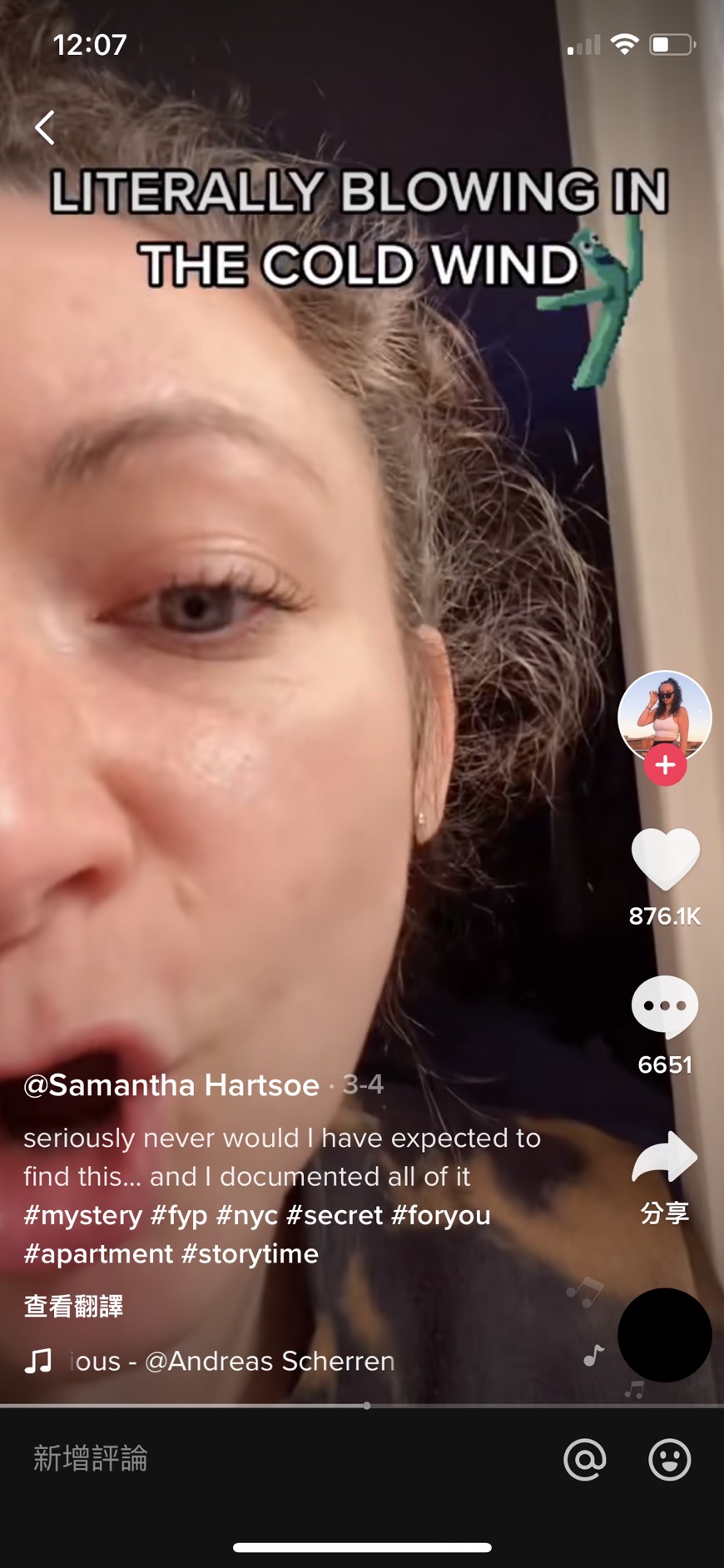Image resolution: width=724 pixels, height=1568 pixels.
Task: Like this video with the heart icon
Action: point(665,859)
